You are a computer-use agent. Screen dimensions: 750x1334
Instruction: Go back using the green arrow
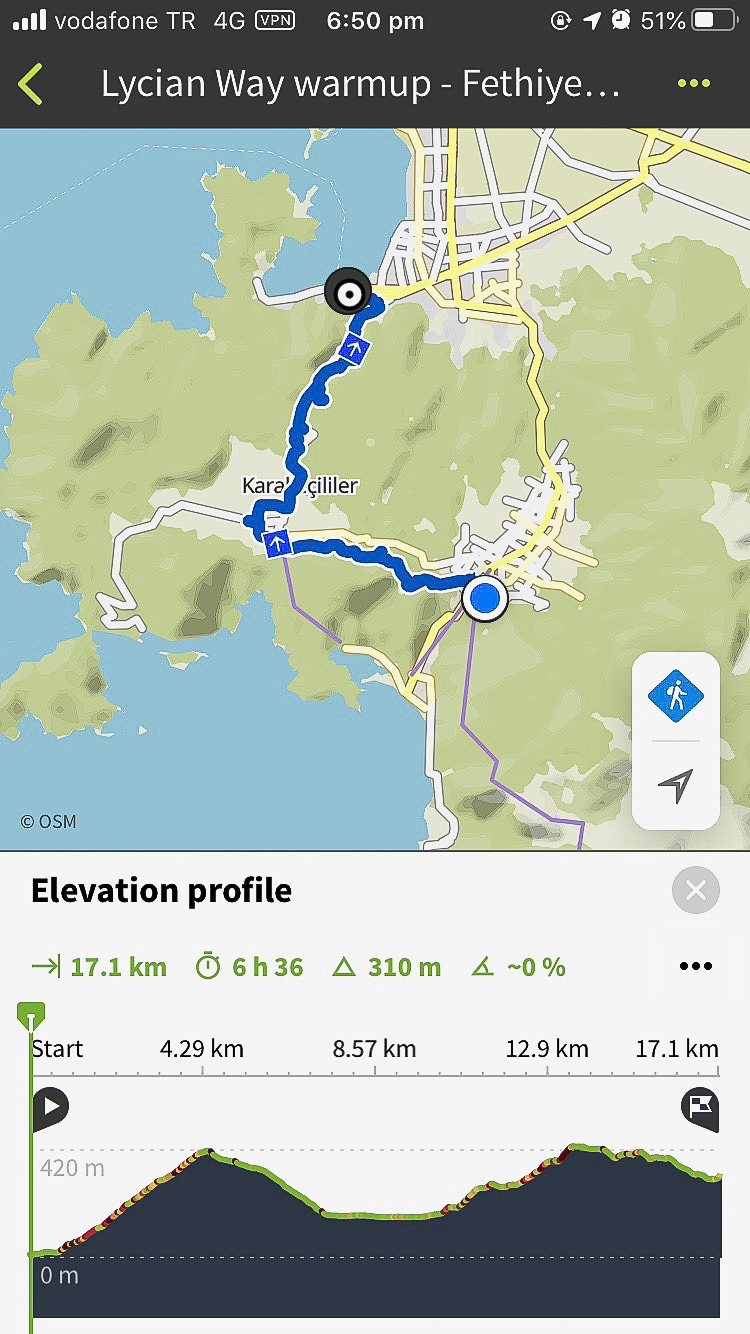pos(31,85)
